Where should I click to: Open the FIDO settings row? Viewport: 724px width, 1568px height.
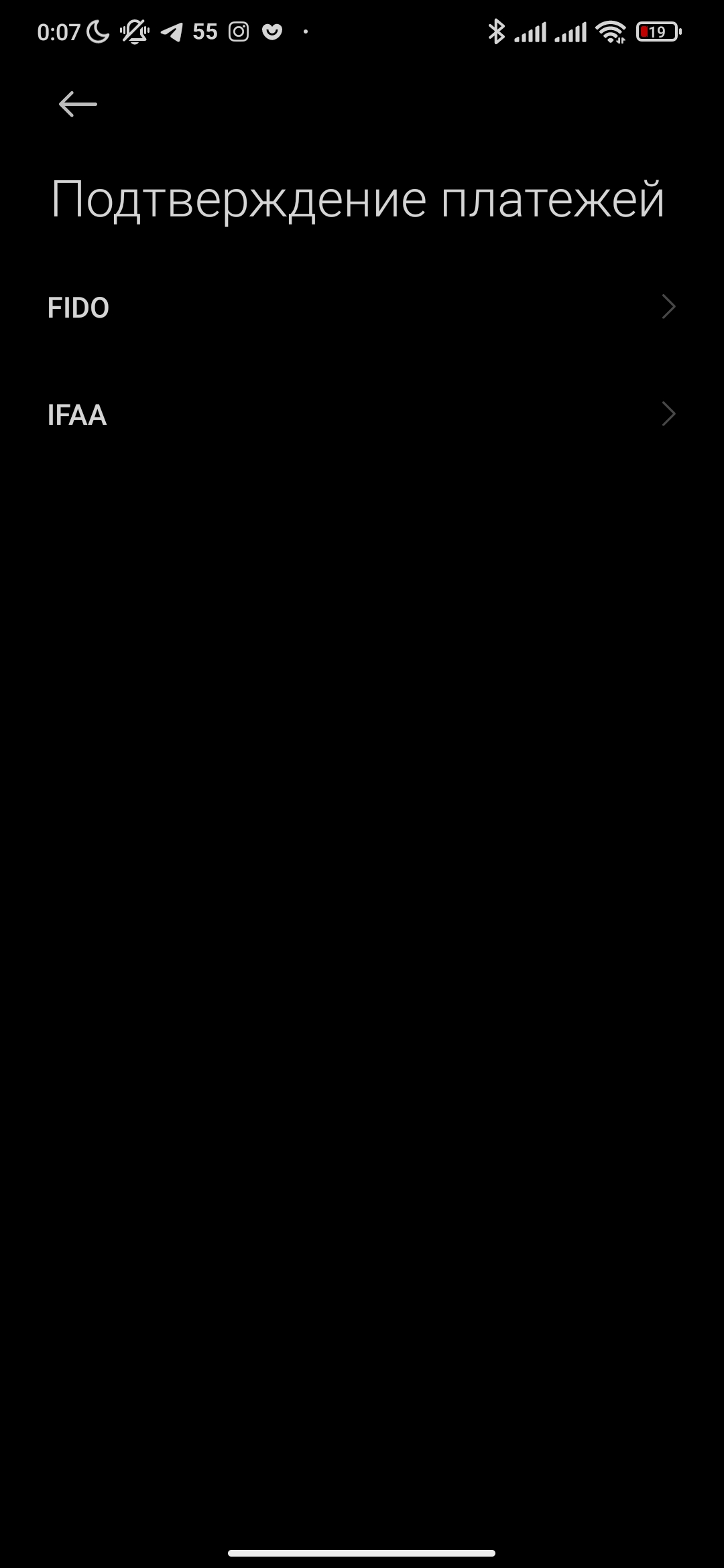tap(362, 308)
